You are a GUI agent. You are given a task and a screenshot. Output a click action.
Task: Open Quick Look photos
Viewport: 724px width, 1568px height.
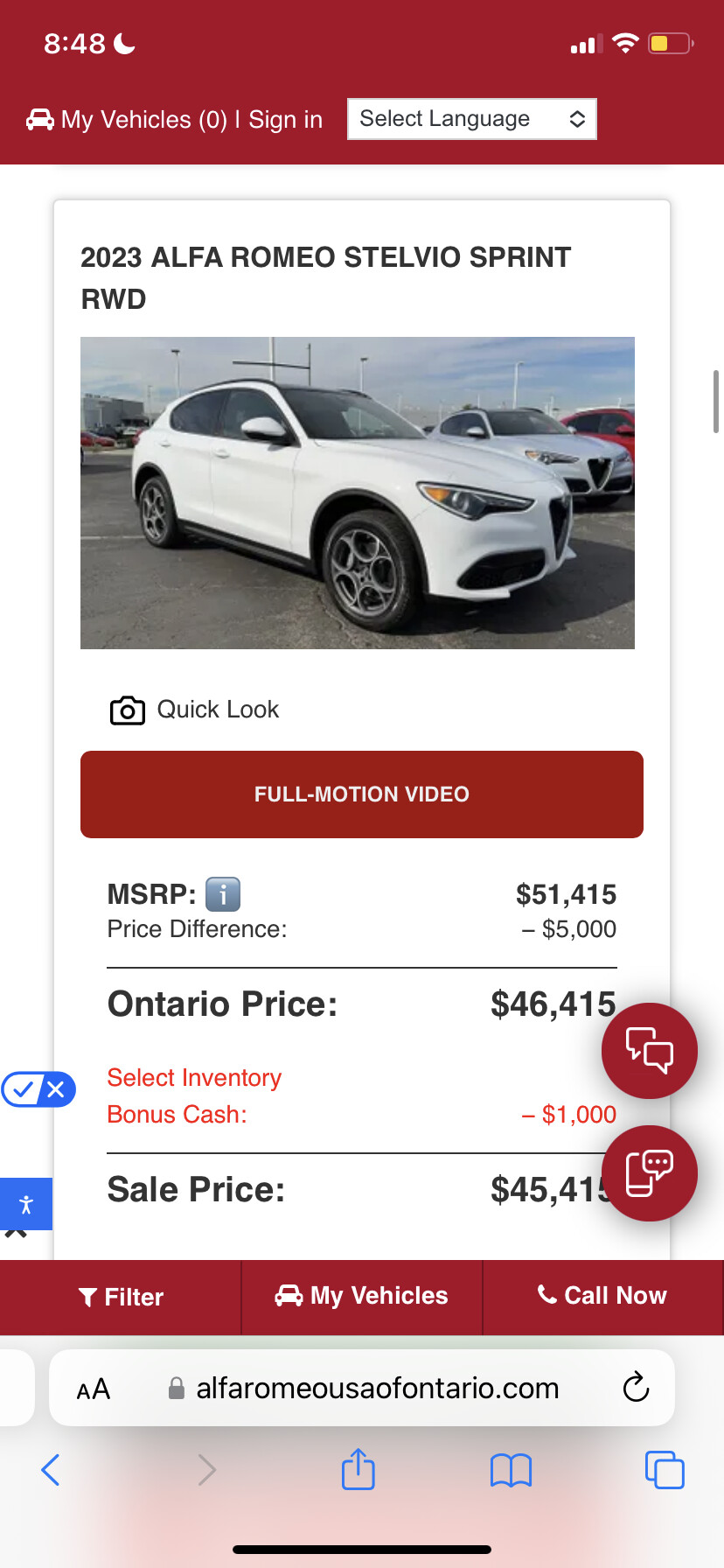click(x=196, y=710)
